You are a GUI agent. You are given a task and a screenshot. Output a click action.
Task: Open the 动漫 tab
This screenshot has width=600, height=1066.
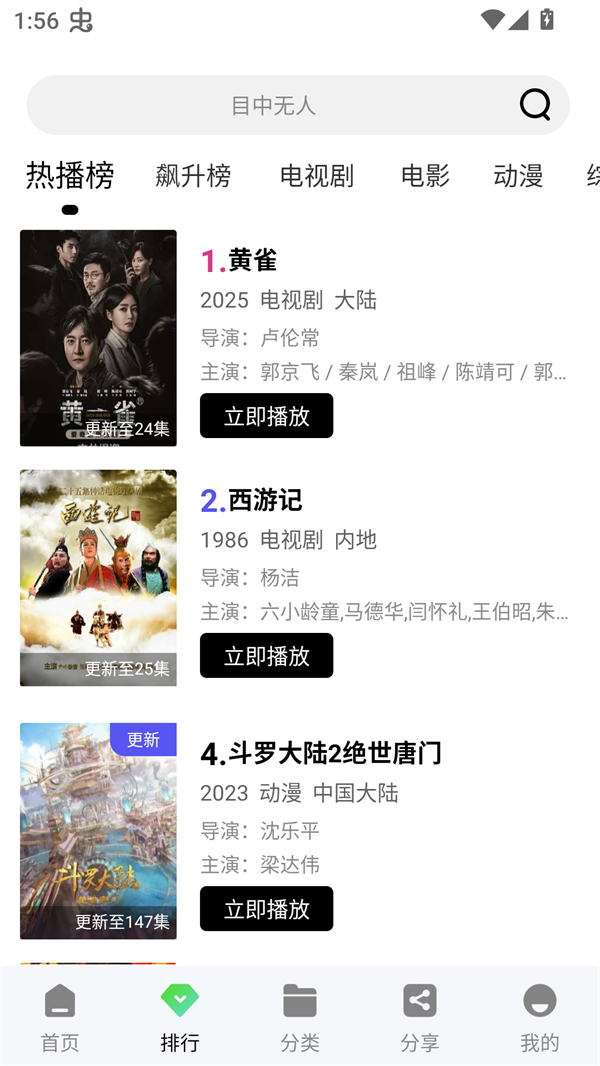[x=518, y=176]
